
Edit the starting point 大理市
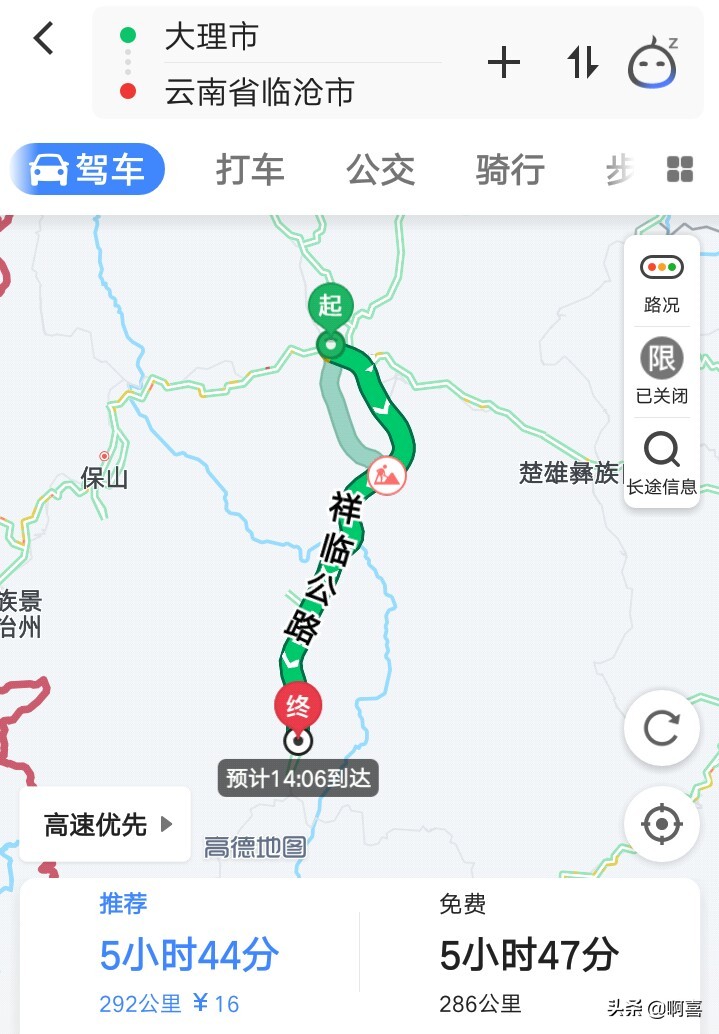pyautogui.click(x=211, y=37)
